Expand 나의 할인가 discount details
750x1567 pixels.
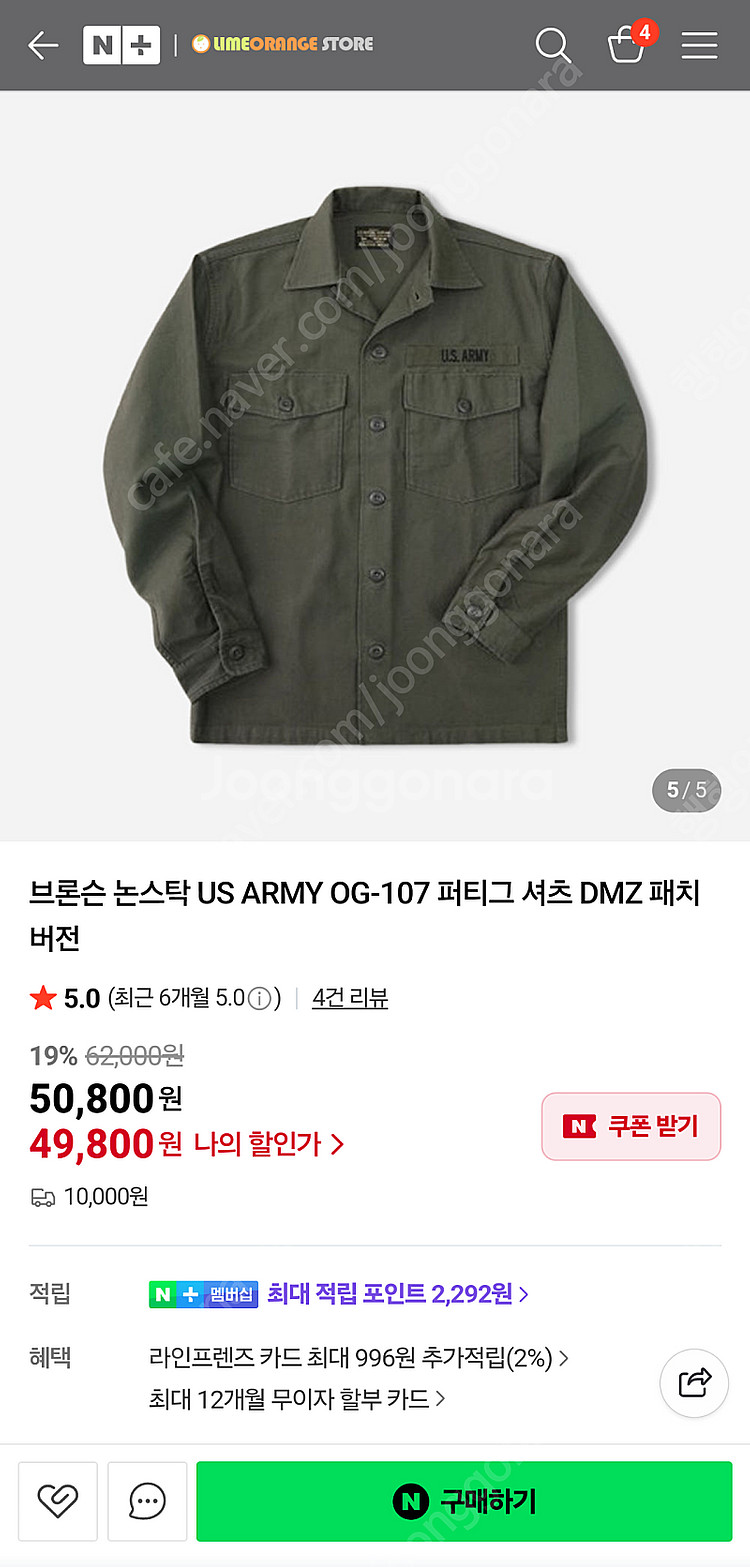coord(281,1144)
